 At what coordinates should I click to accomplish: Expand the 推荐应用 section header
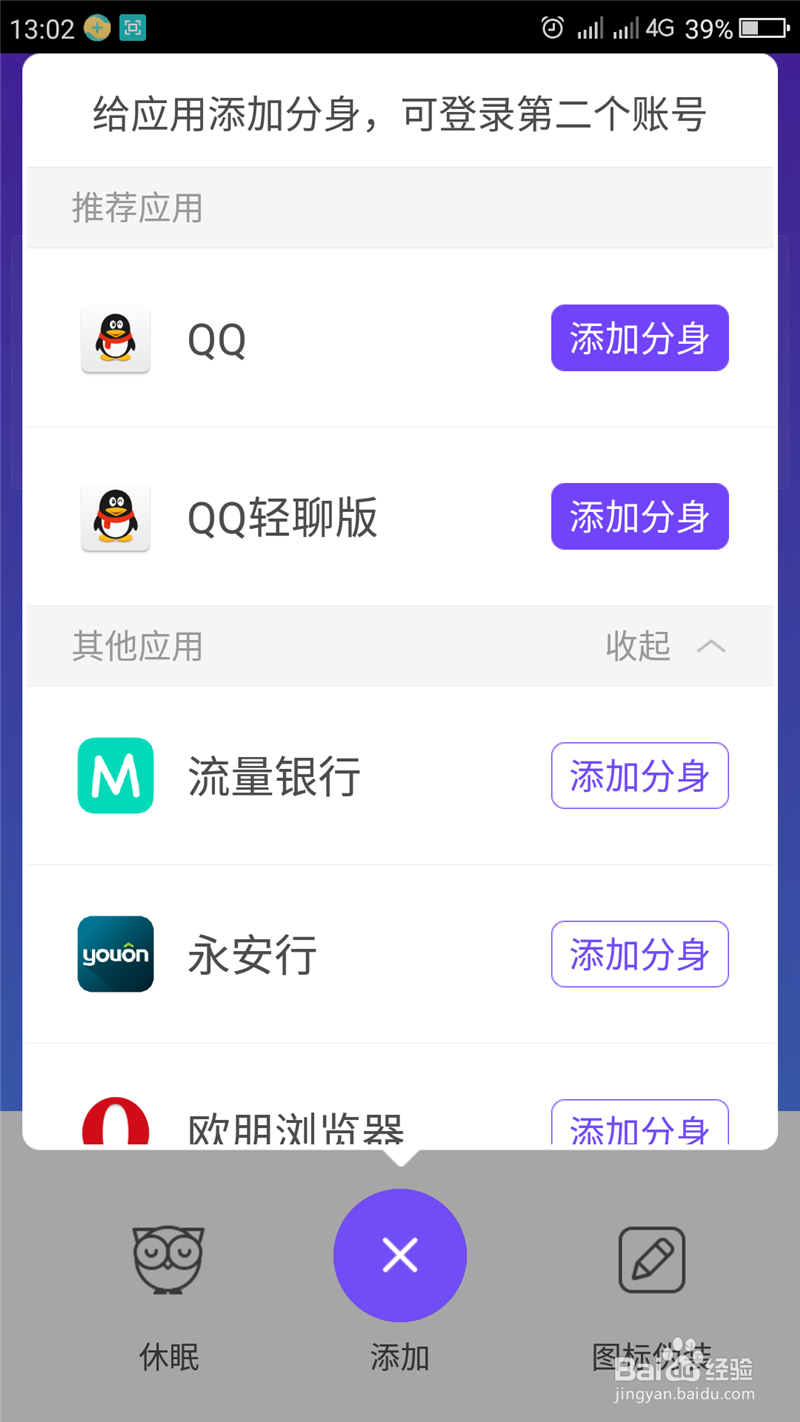pos(137,207)
